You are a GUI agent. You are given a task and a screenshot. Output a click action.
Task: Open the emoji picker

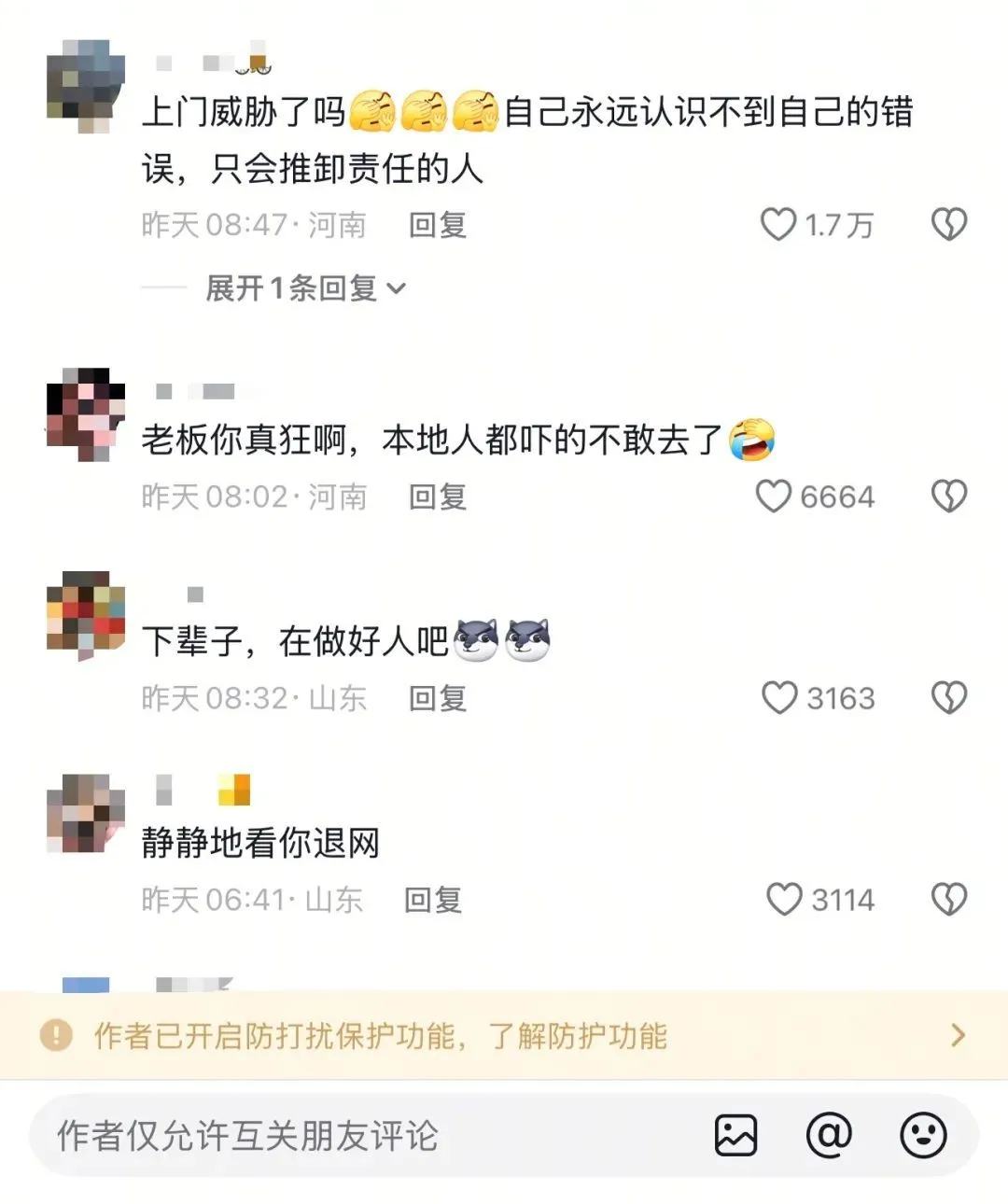[923, 1136]
